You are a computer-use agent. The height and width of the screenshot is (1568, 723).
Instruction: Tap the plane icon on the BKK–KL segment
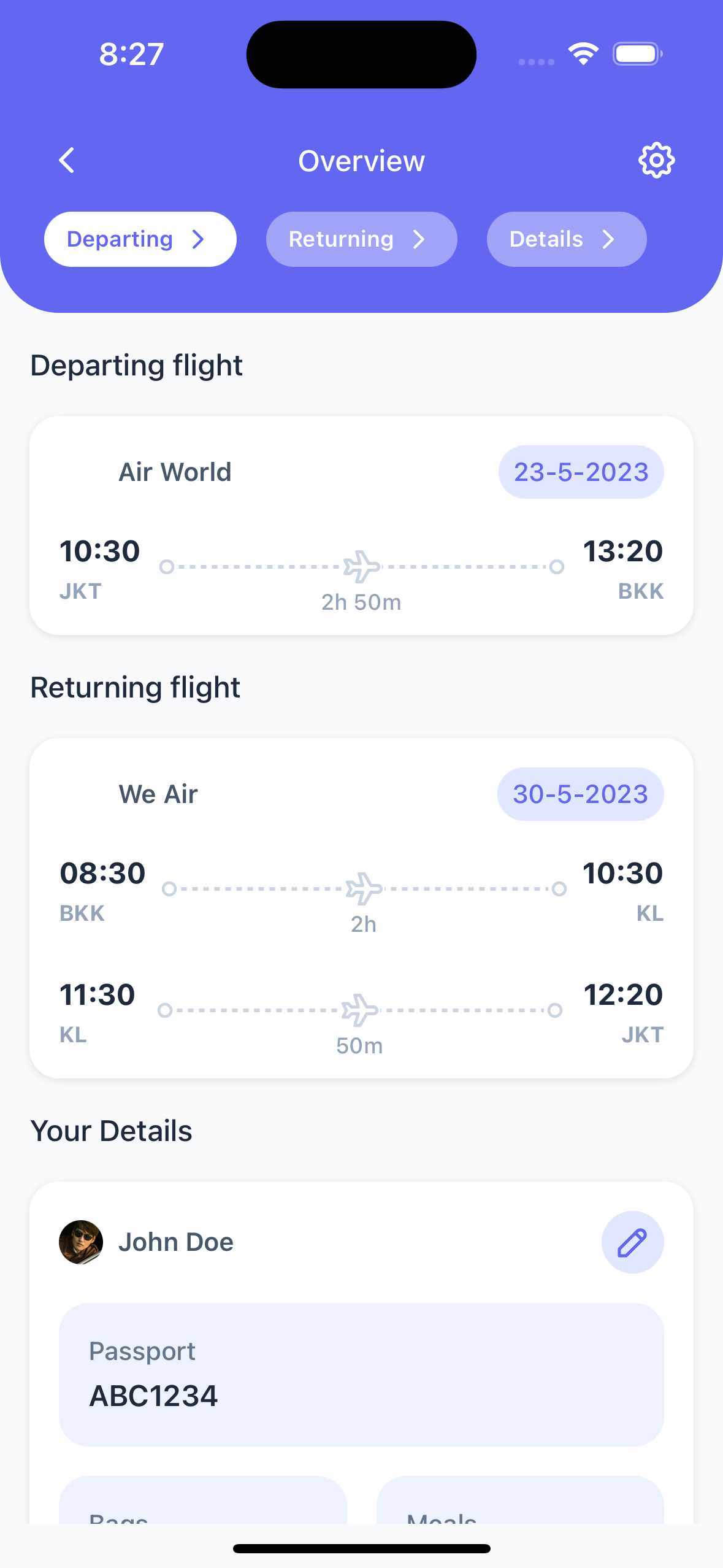pyautogui.click(x=363, y=888)
